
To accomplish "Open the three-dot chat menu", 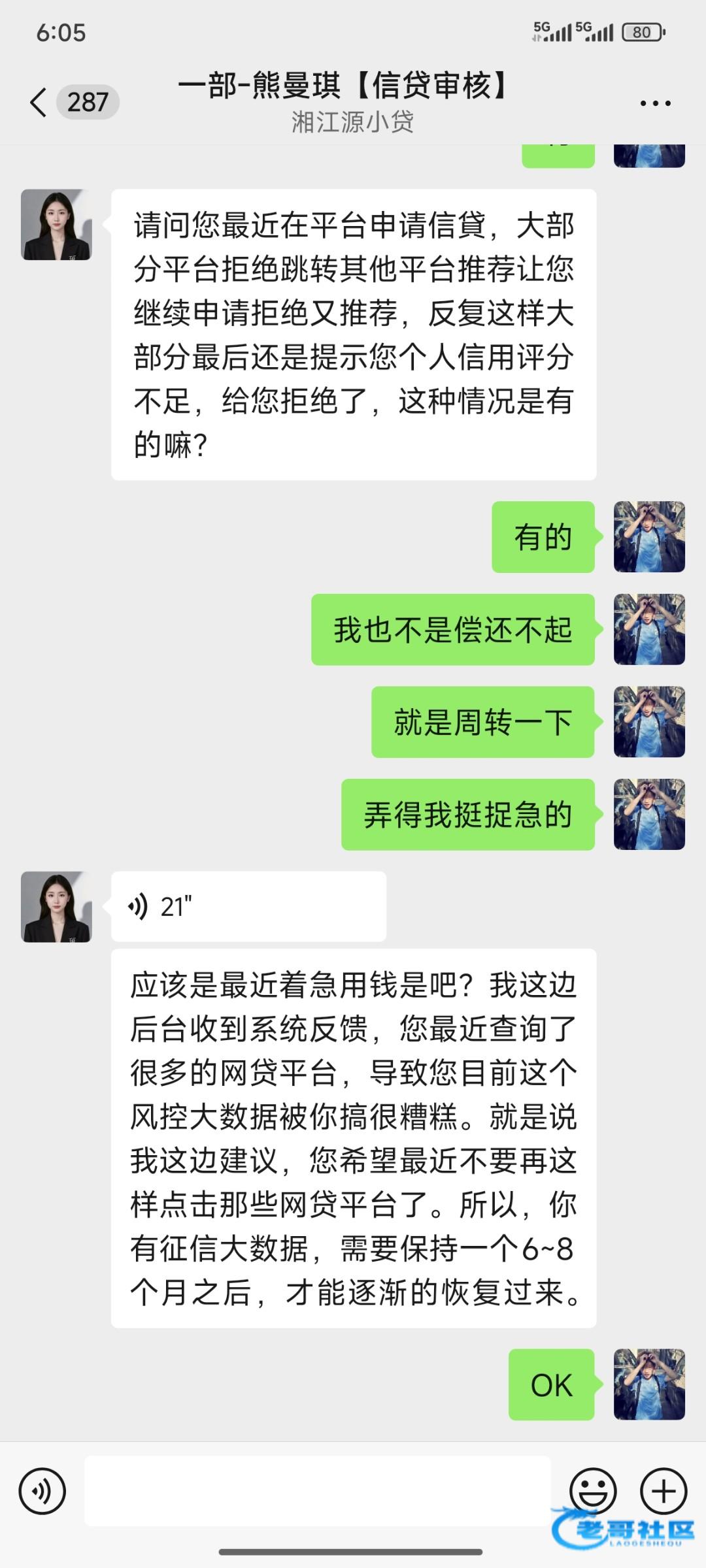I will click(x=655, y=103).
